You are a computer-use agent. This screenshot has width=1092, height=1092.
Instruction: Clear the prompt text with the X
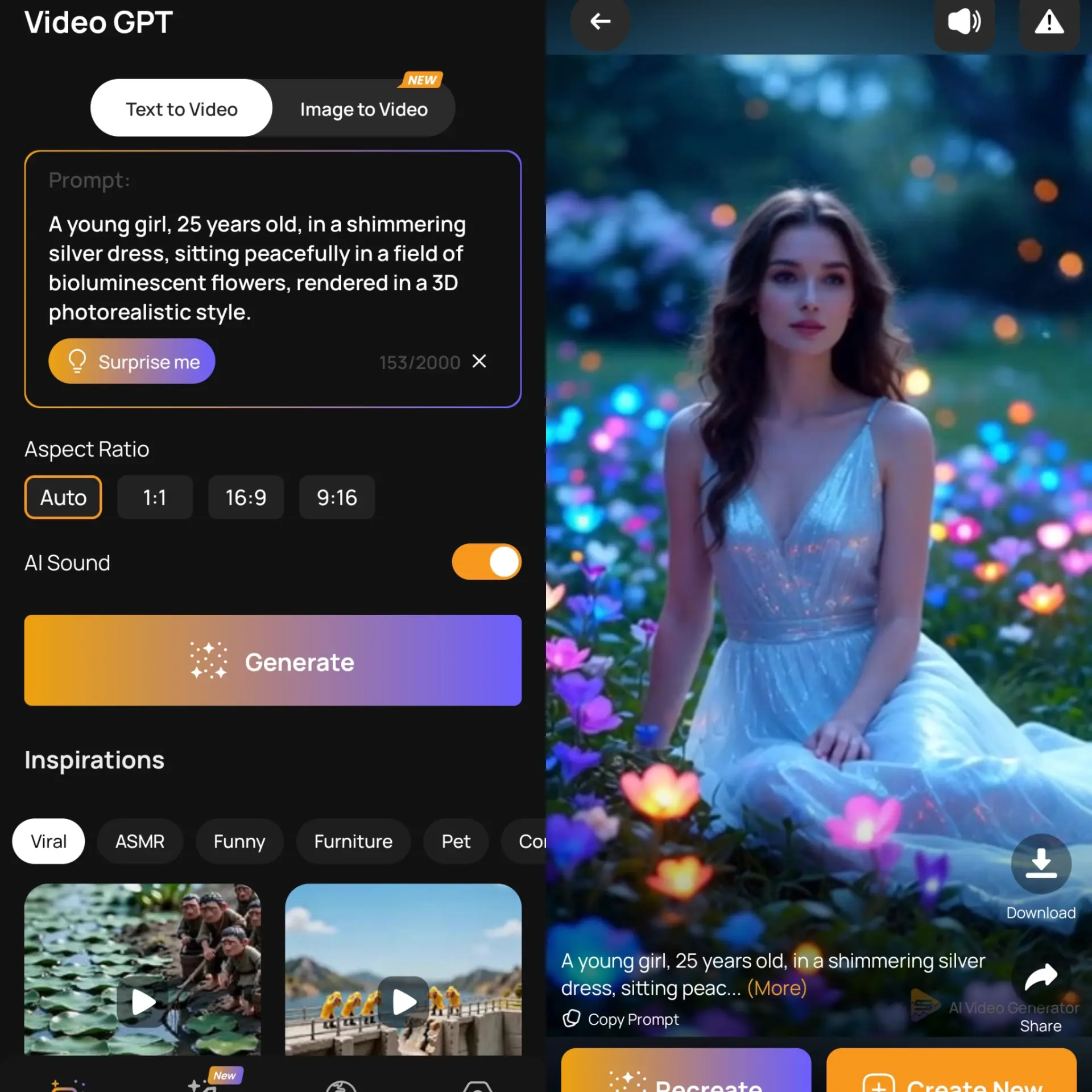pos(479,361)
